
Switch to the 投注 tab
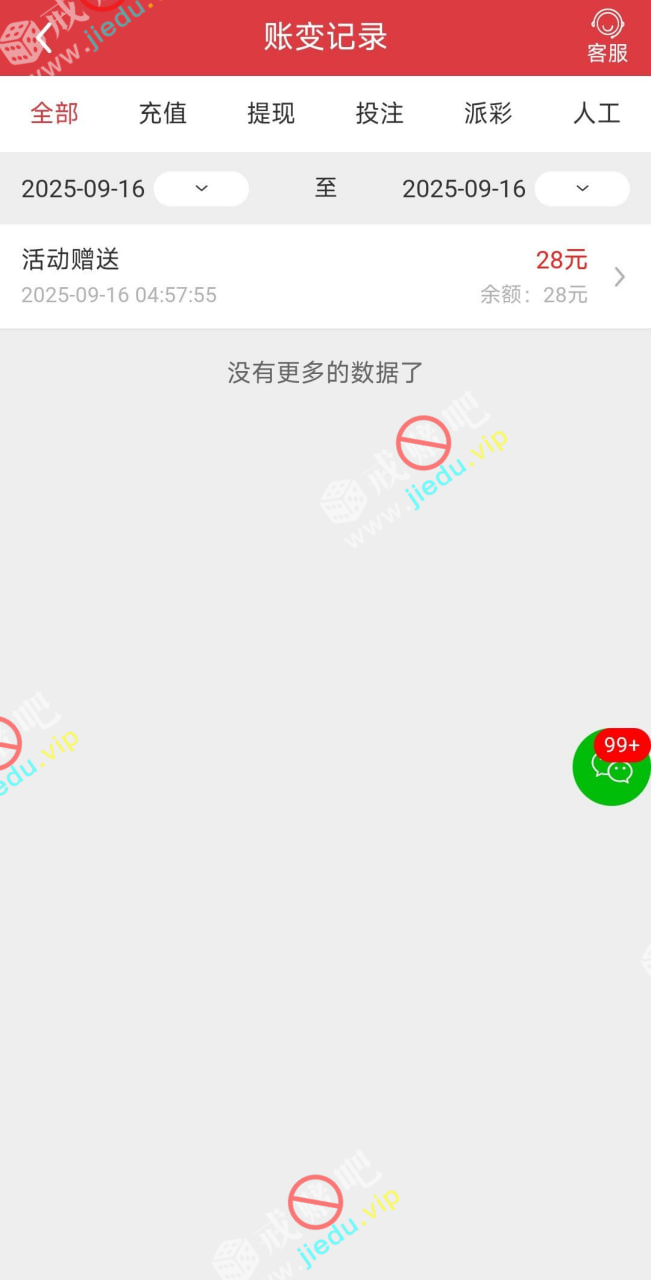click(x=379, y=114)
